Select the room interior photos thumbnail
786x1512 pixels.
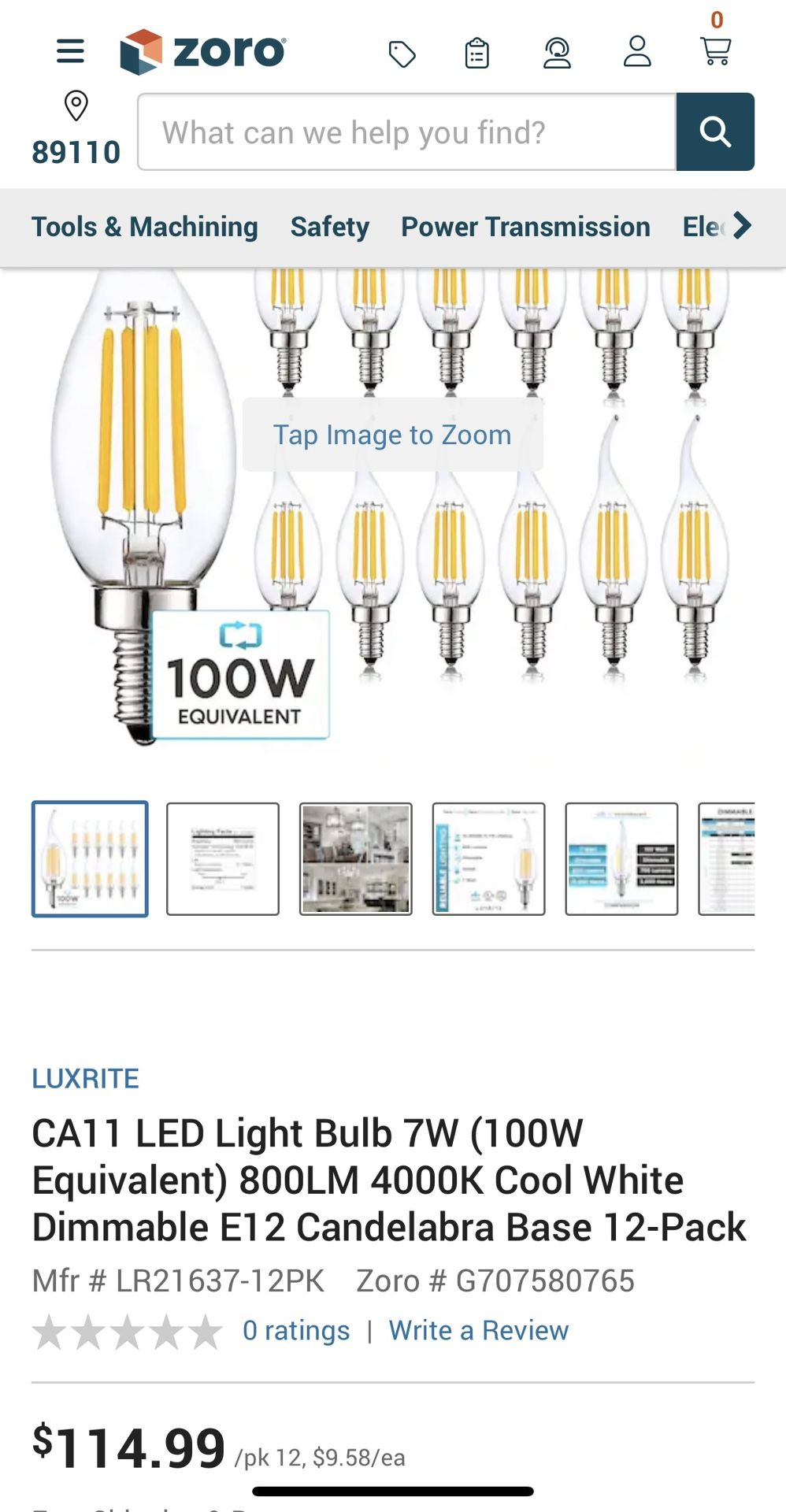[x=356, y=858]
